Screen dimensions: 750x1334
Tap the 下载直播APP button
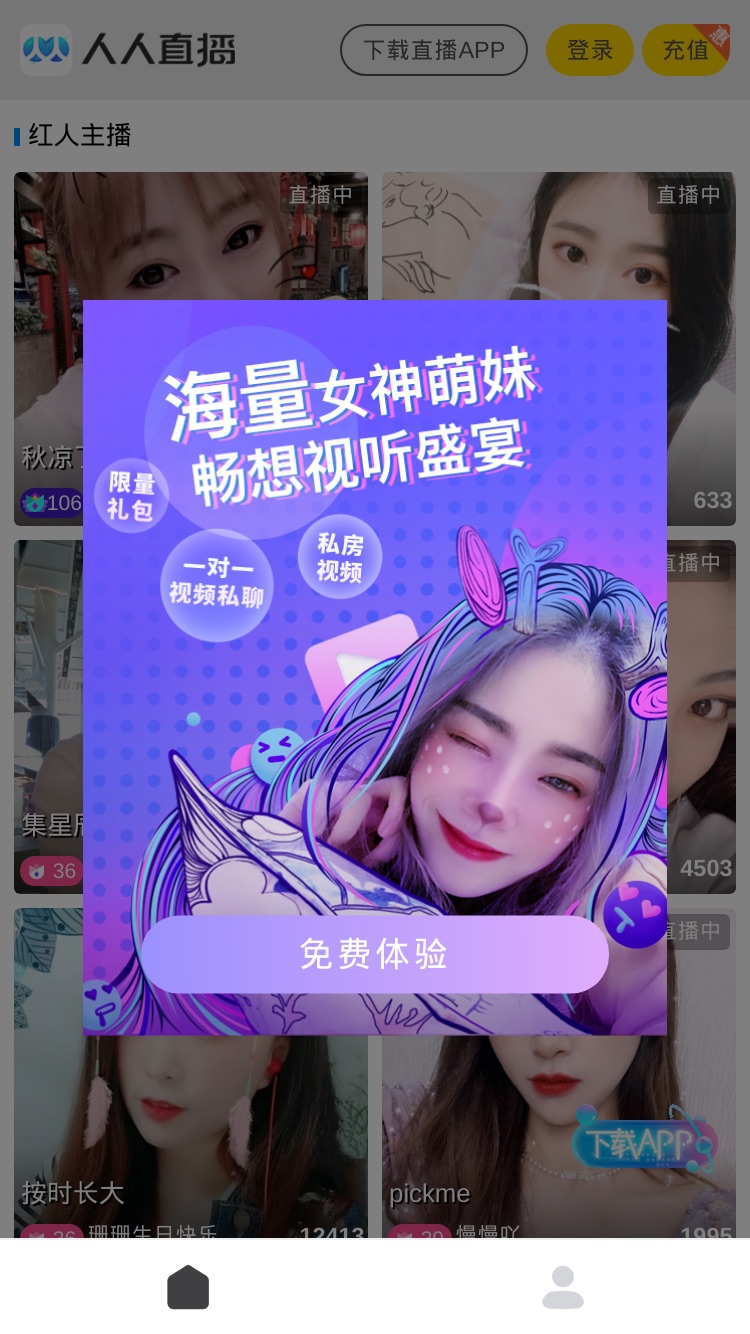[434, 50]
